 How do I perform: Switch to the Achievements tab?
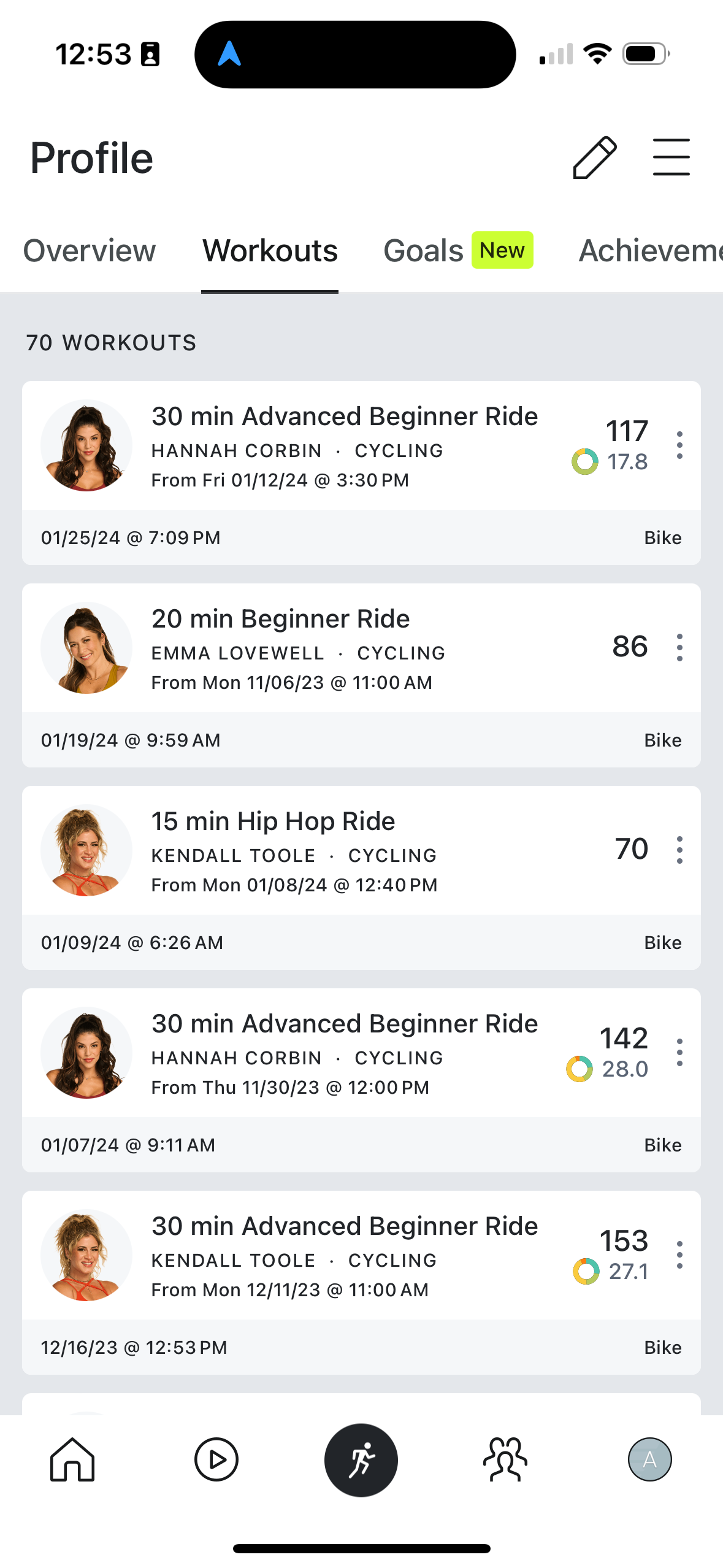pyautogui.click(x=650, y=250)
